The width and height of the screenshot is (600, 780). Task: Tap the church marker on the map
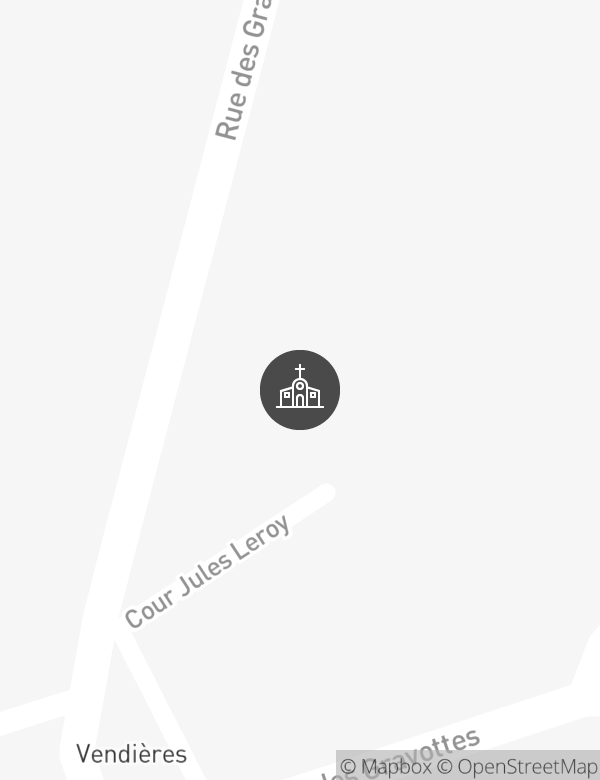(x=300, y=390)
